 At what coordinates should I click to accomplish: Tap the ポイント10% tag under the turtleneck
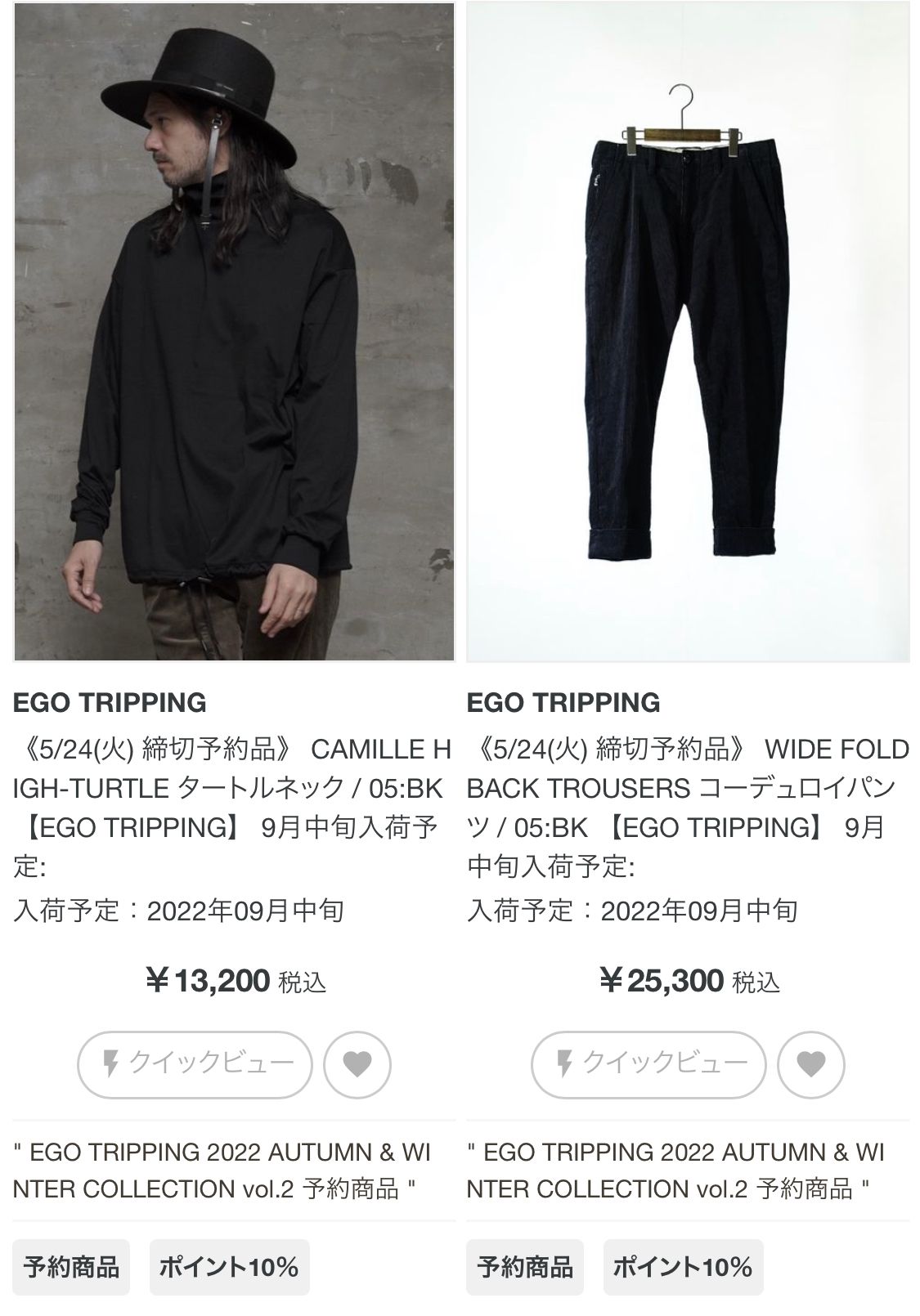tap(229, 1268)
